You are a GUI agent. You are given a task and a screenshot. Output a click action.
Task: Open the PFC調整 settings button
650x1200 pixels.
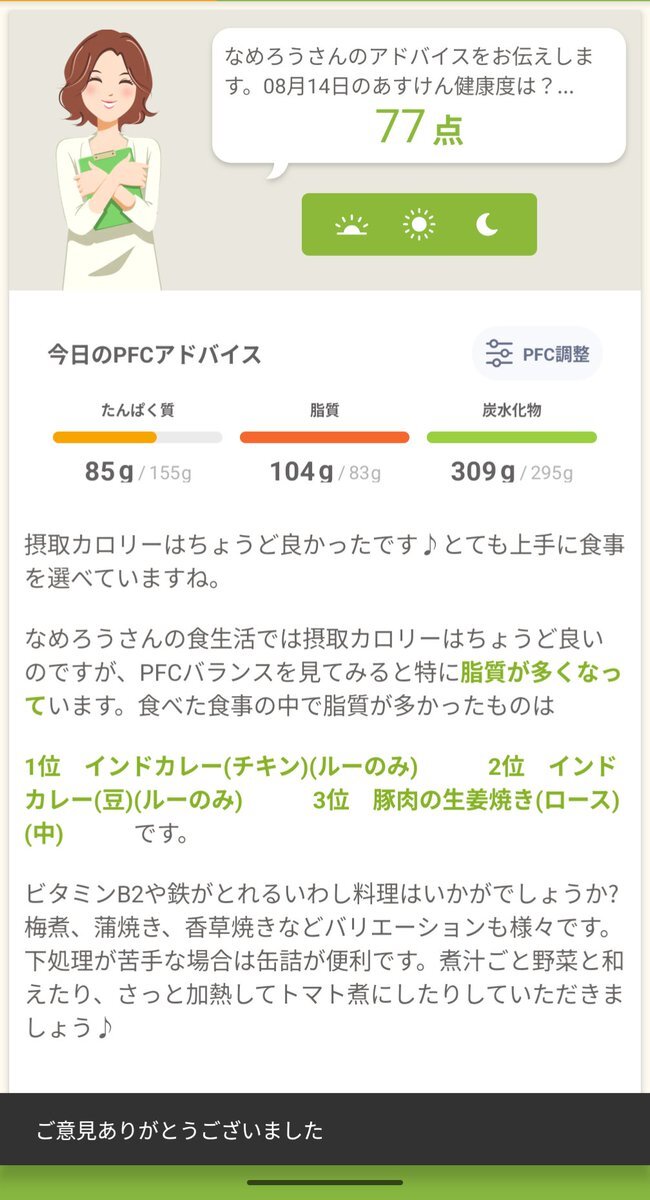pyautogui.click(x=538, y=354)
